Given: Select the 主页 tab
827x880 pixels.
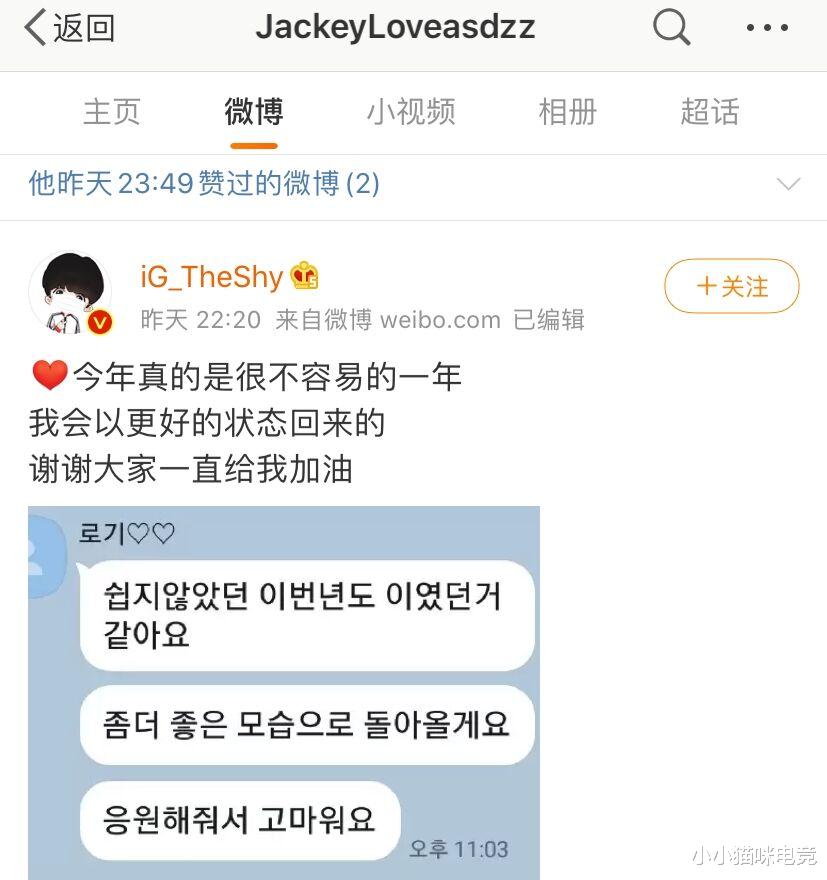Looking at the screenshot, I should [112, 112].
